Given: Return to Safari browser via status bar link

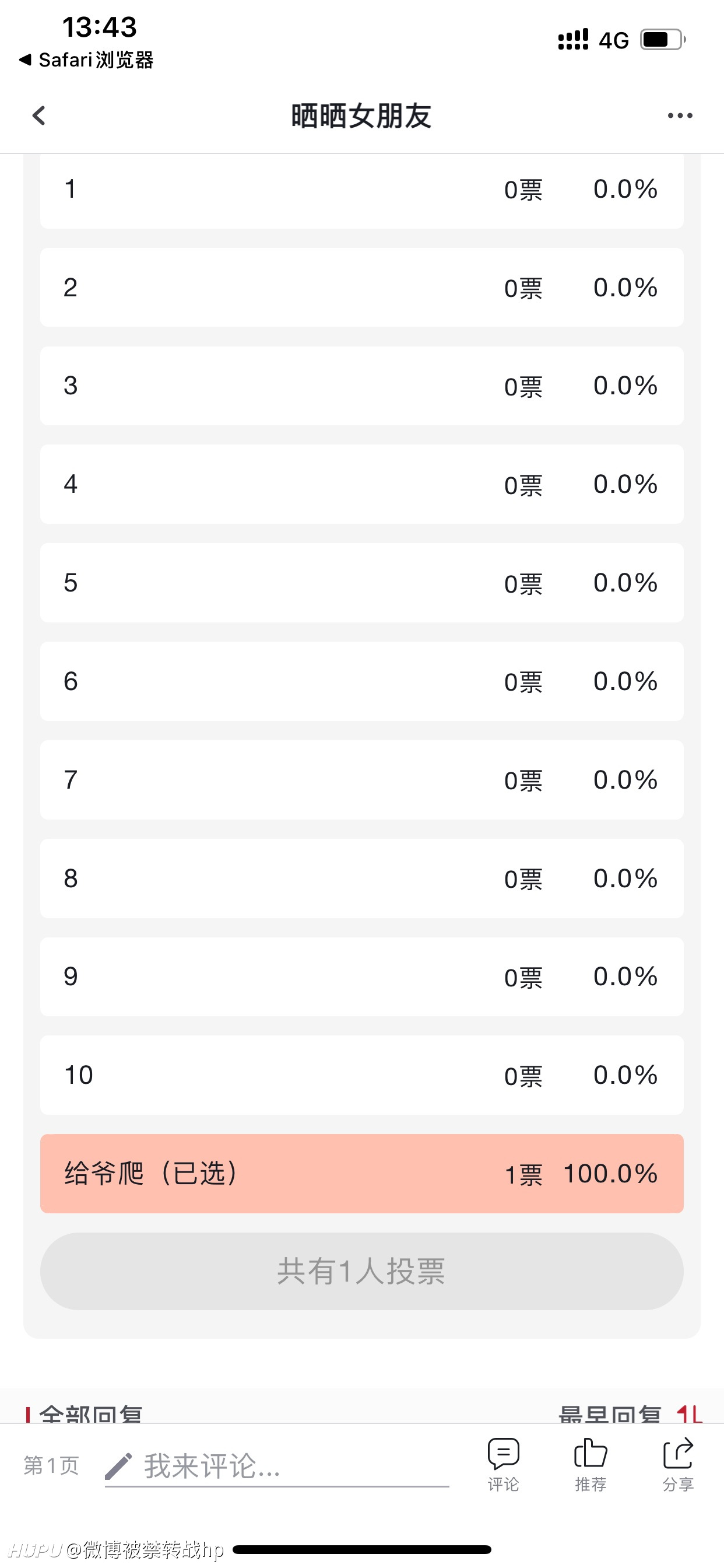Looking at the screenshot, I should pos(86,60).
